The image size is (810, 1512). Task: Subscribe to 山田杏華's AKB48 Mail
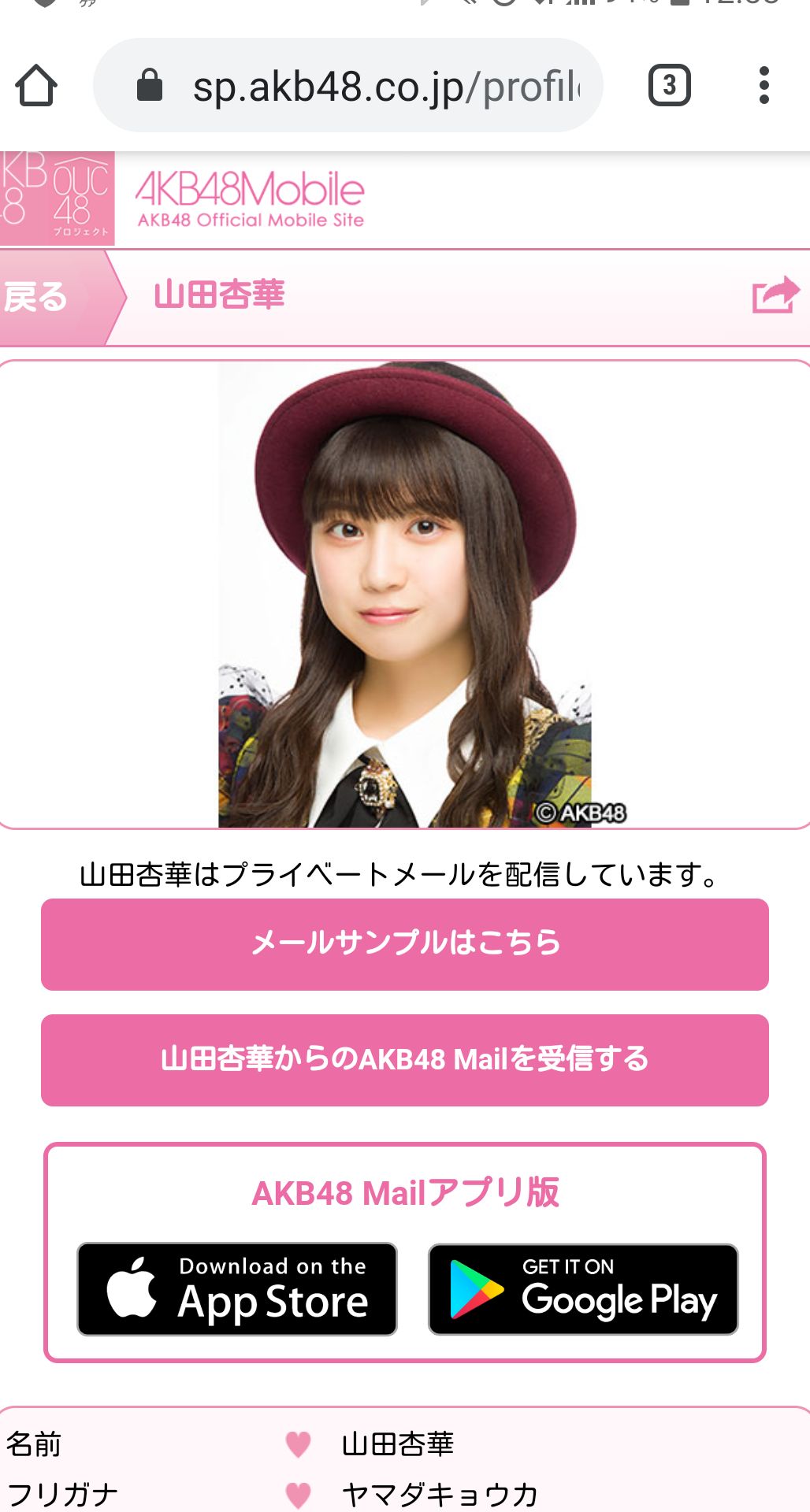coord(405,1059)
